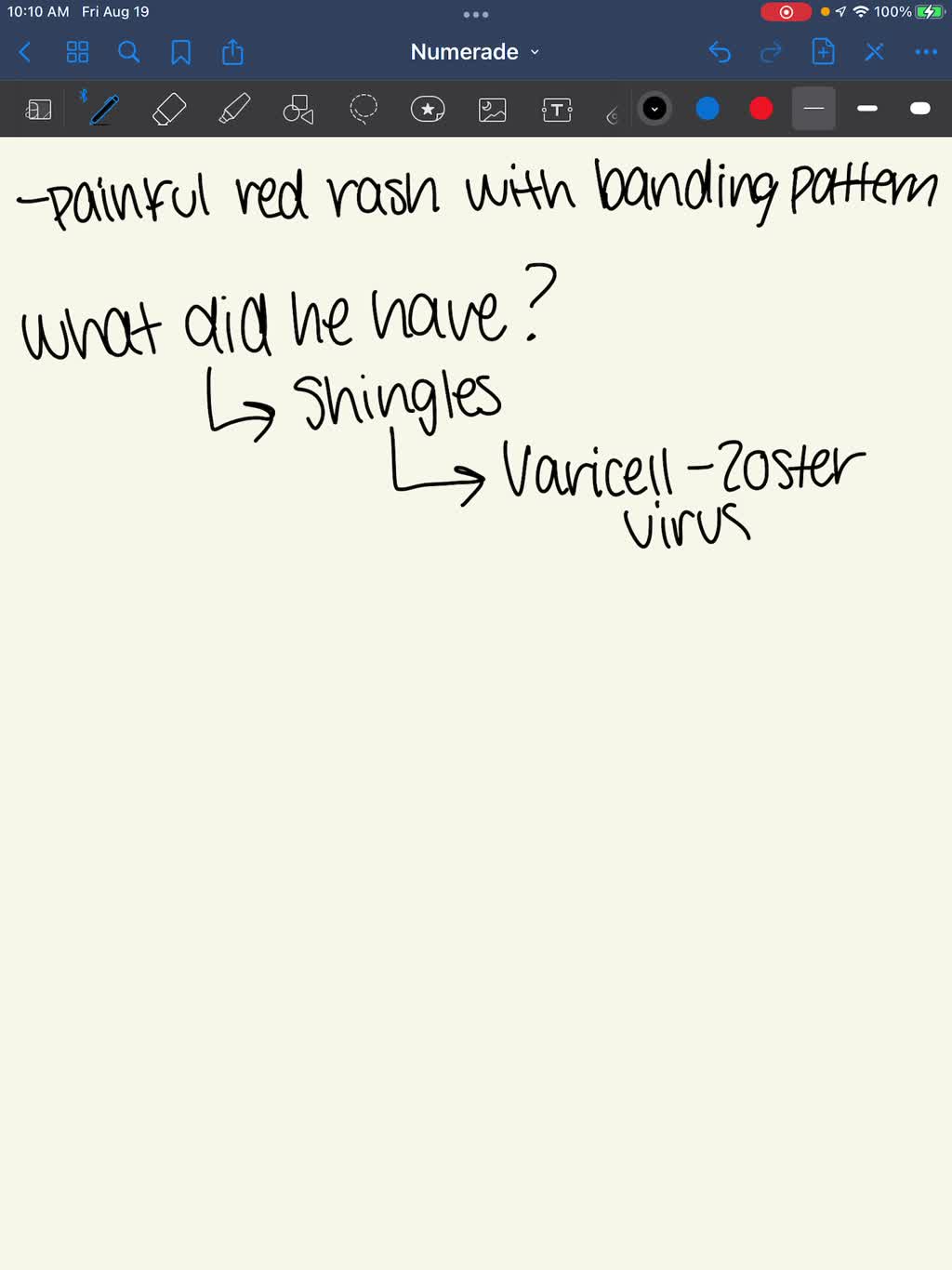The width and height of the screenshot is (952, 1270).
Task: Open the page thumbnails grid view
Action: (x=77, y=52)
